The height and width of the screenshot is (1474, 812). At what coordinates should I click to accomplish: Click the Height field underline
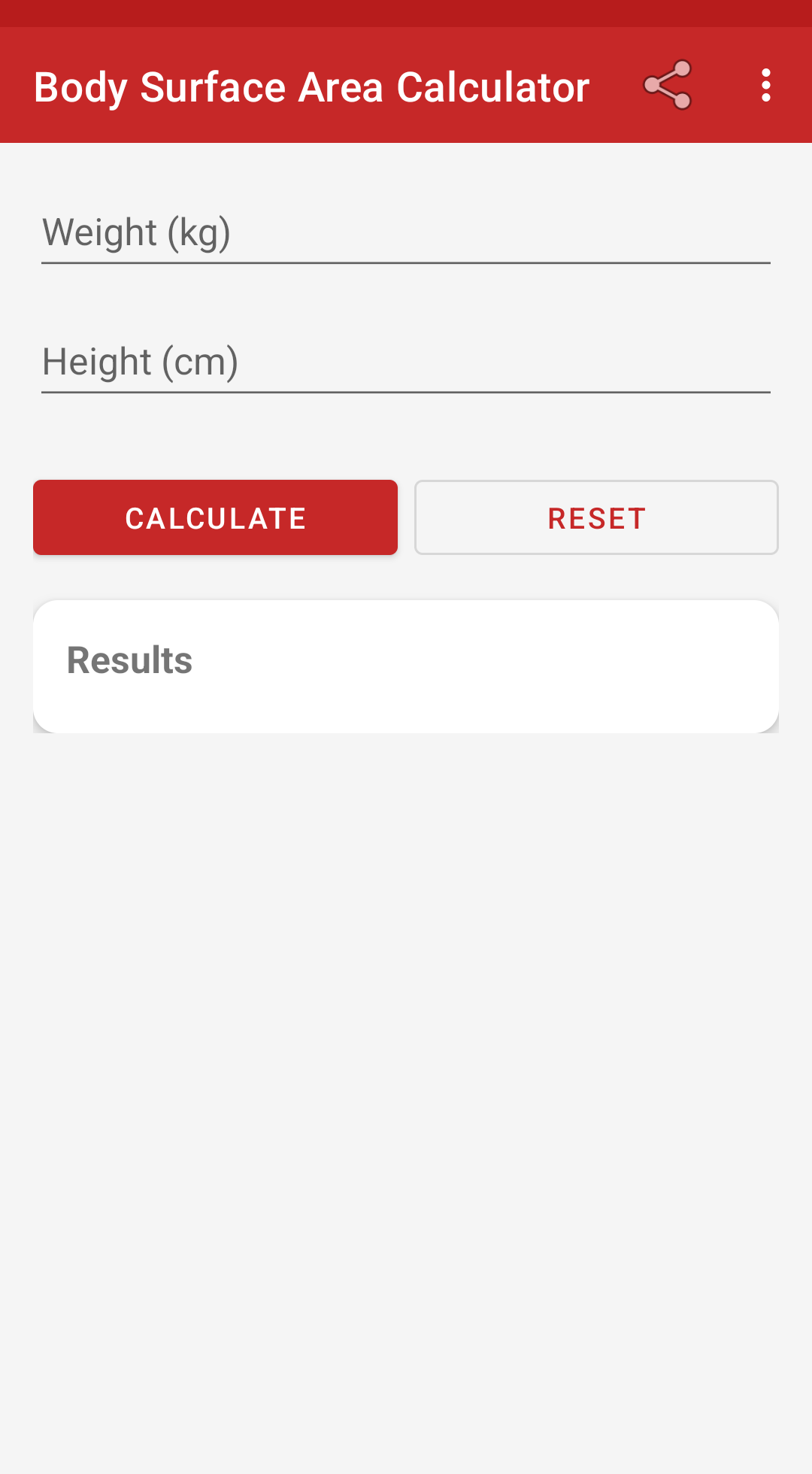(406, 392)
